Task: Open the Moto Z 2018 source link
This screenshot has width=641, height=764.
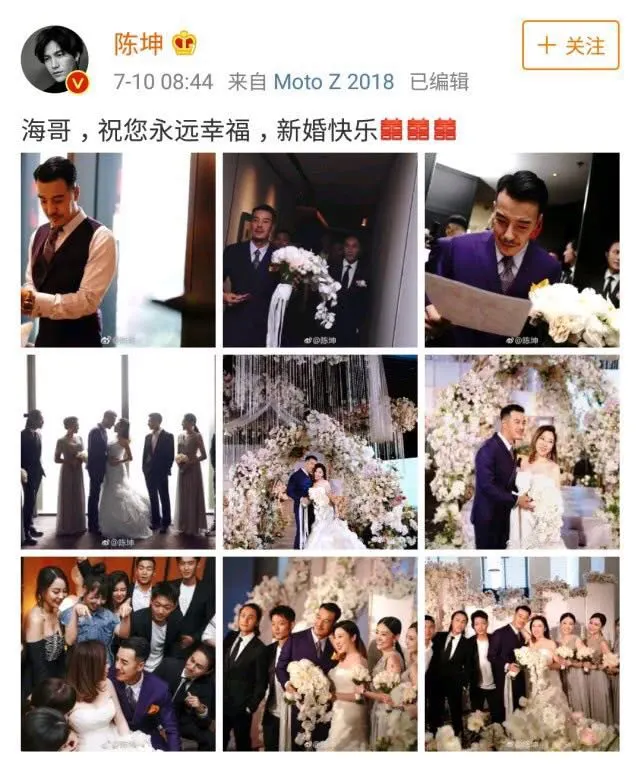Action: coord(334,81)
